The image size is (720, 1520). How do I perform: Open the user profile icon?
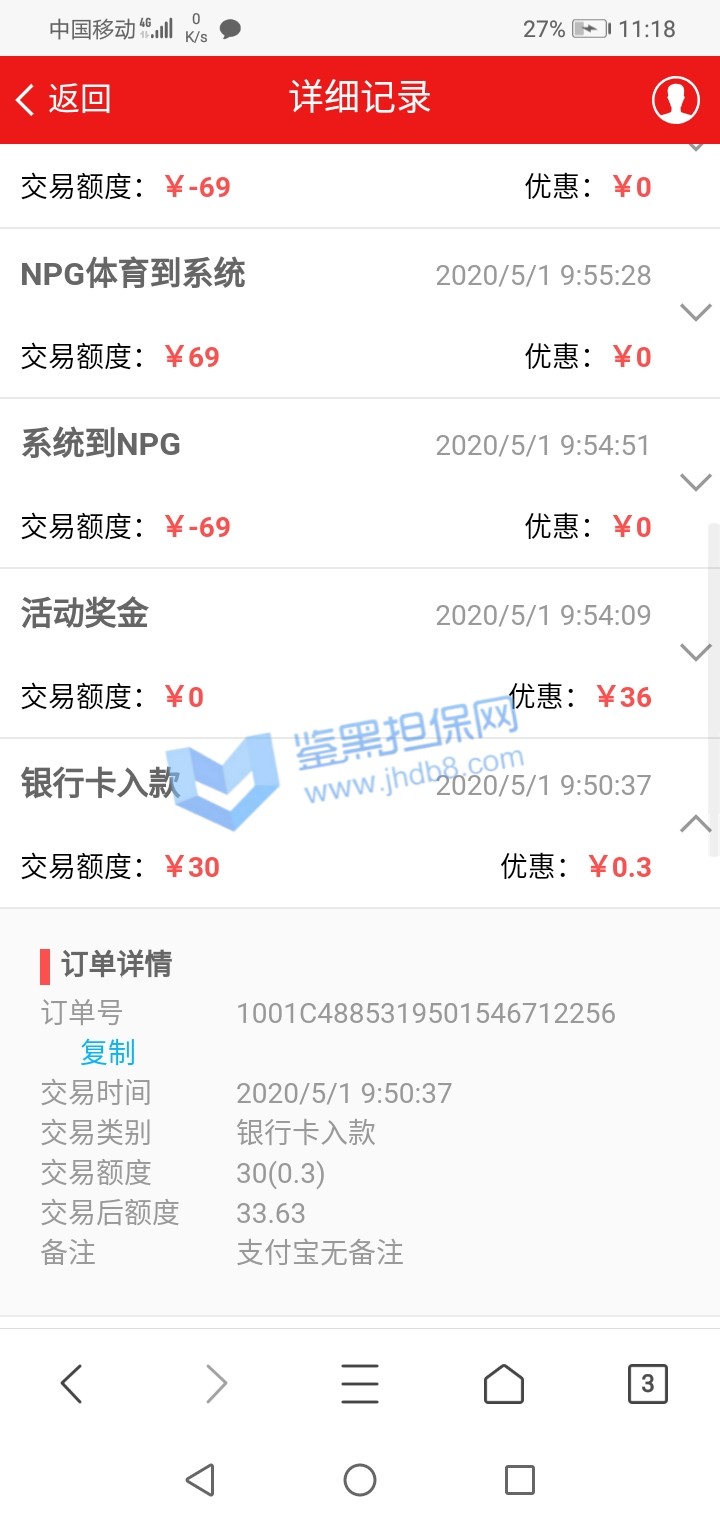(x=675, y=99)
